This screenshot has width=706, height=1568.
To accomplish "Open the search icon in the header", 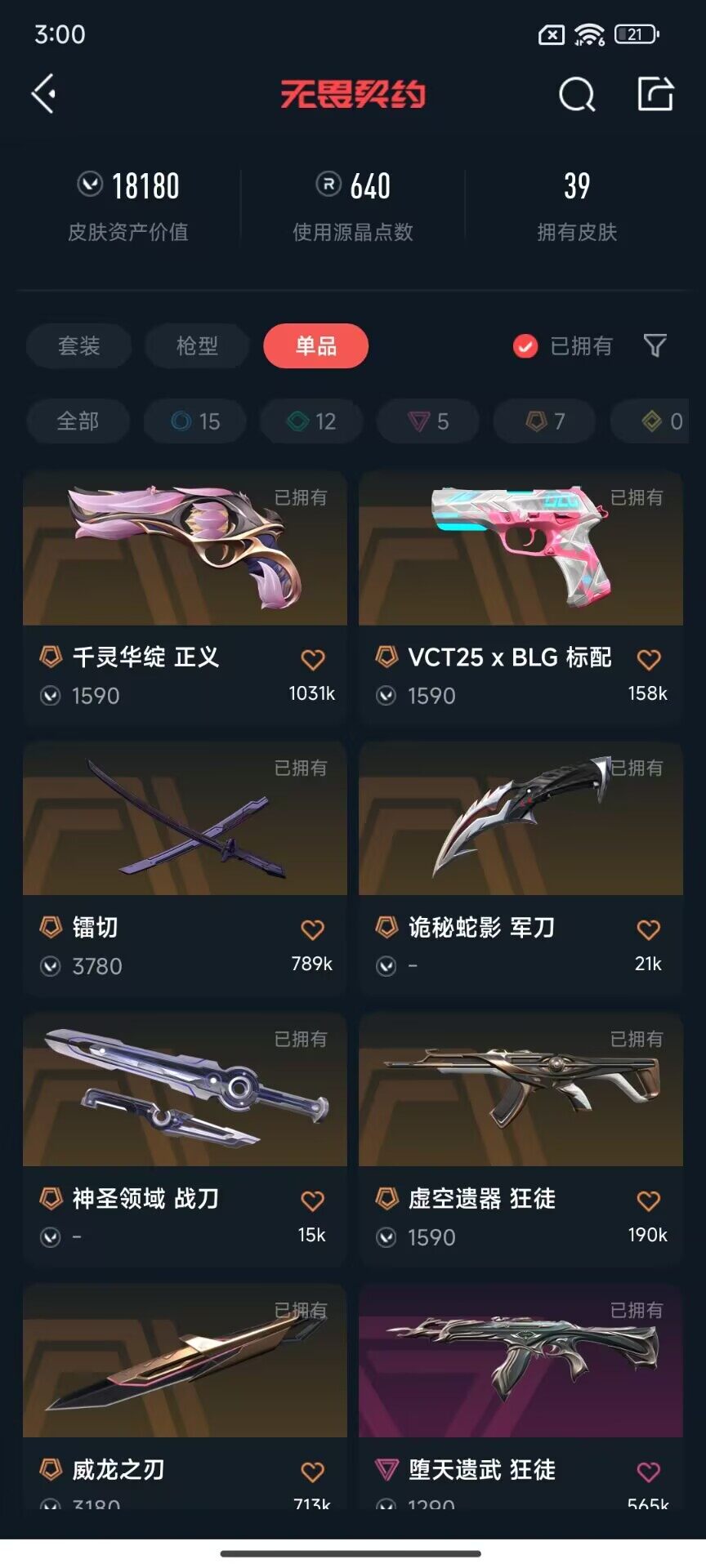I will coord(576,95).
